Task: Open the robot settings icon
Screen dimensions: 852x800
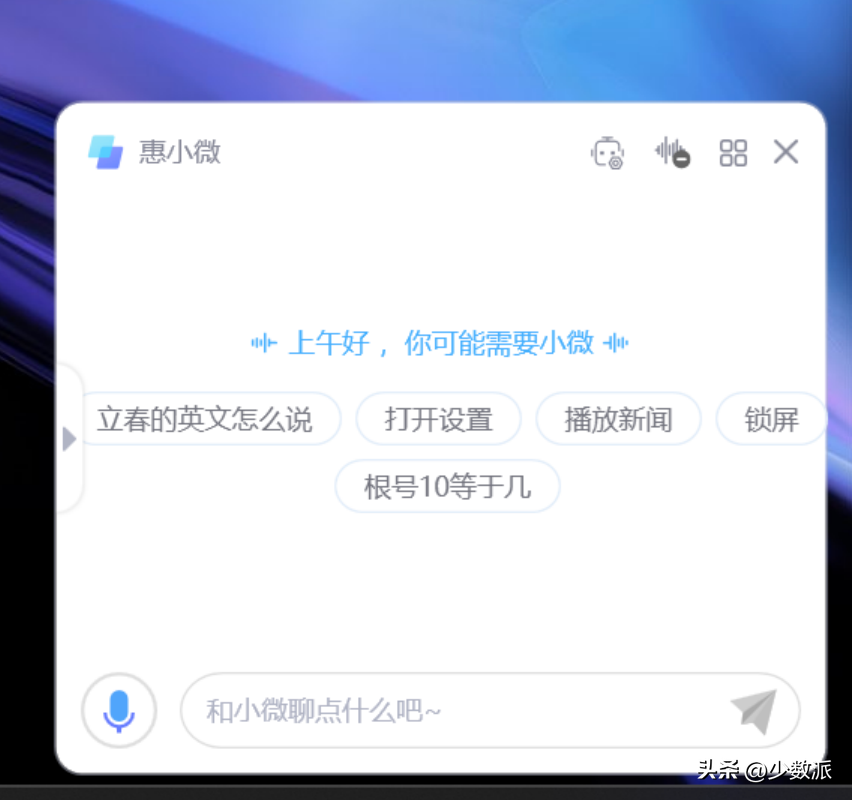Action: [607, 153]
